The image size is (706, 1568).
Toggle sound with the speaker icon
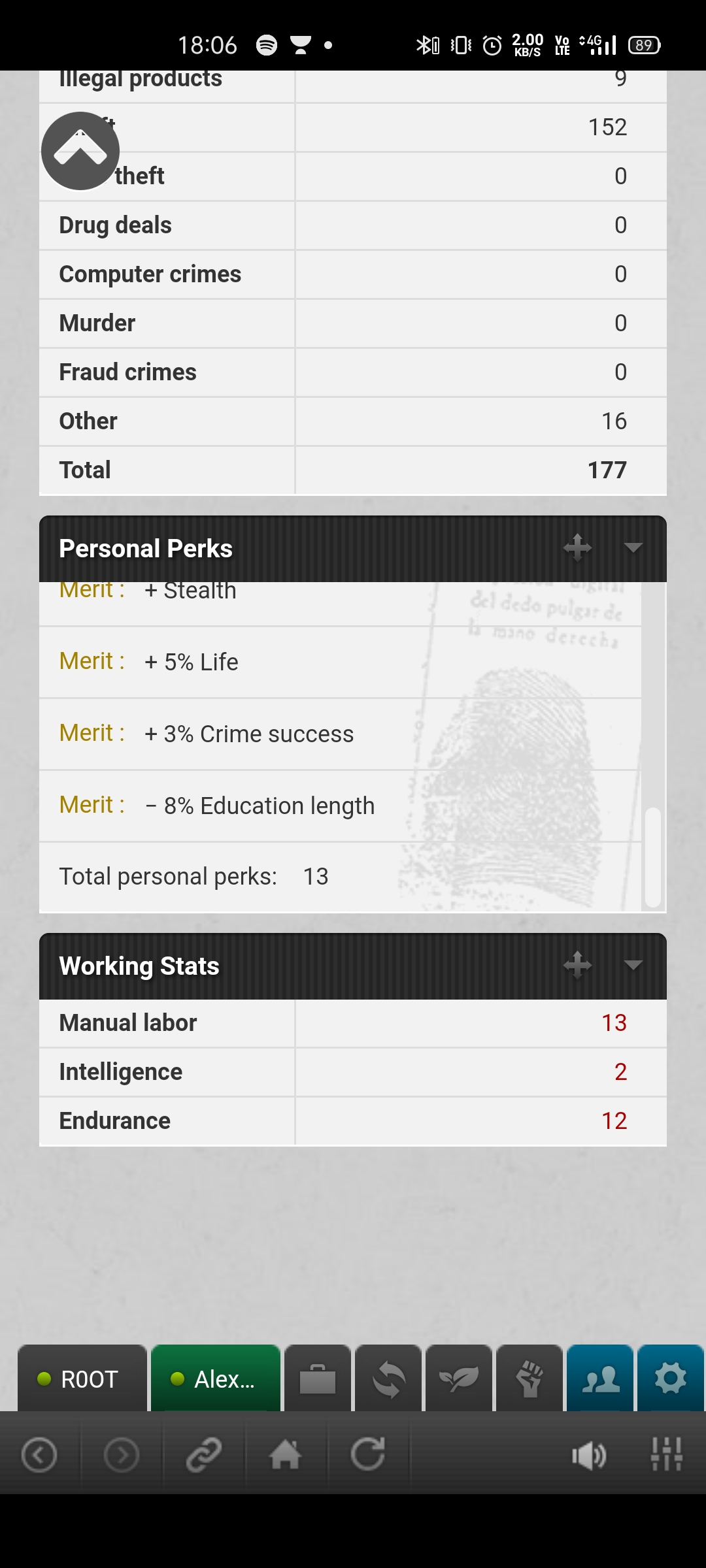click(588, 1455)
